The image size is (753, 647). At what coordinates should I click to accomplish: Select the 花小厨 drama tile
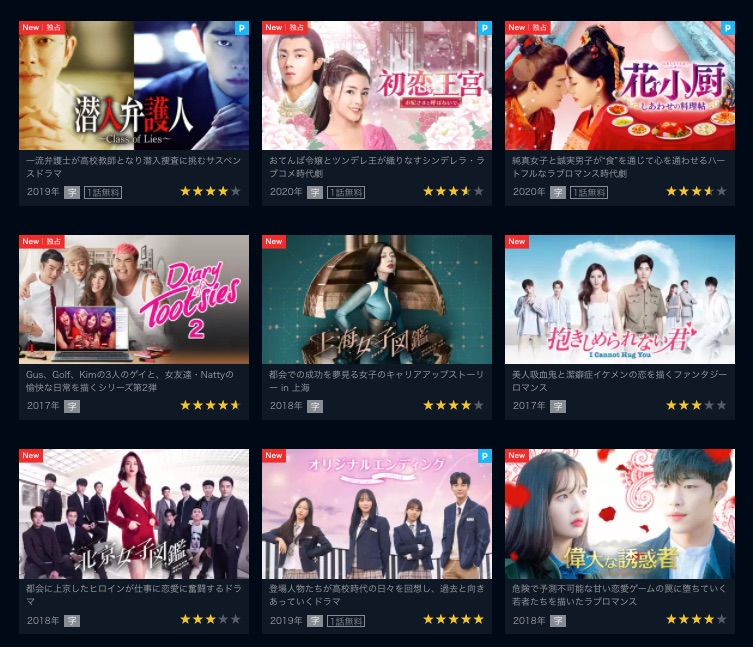coord(620,86)
